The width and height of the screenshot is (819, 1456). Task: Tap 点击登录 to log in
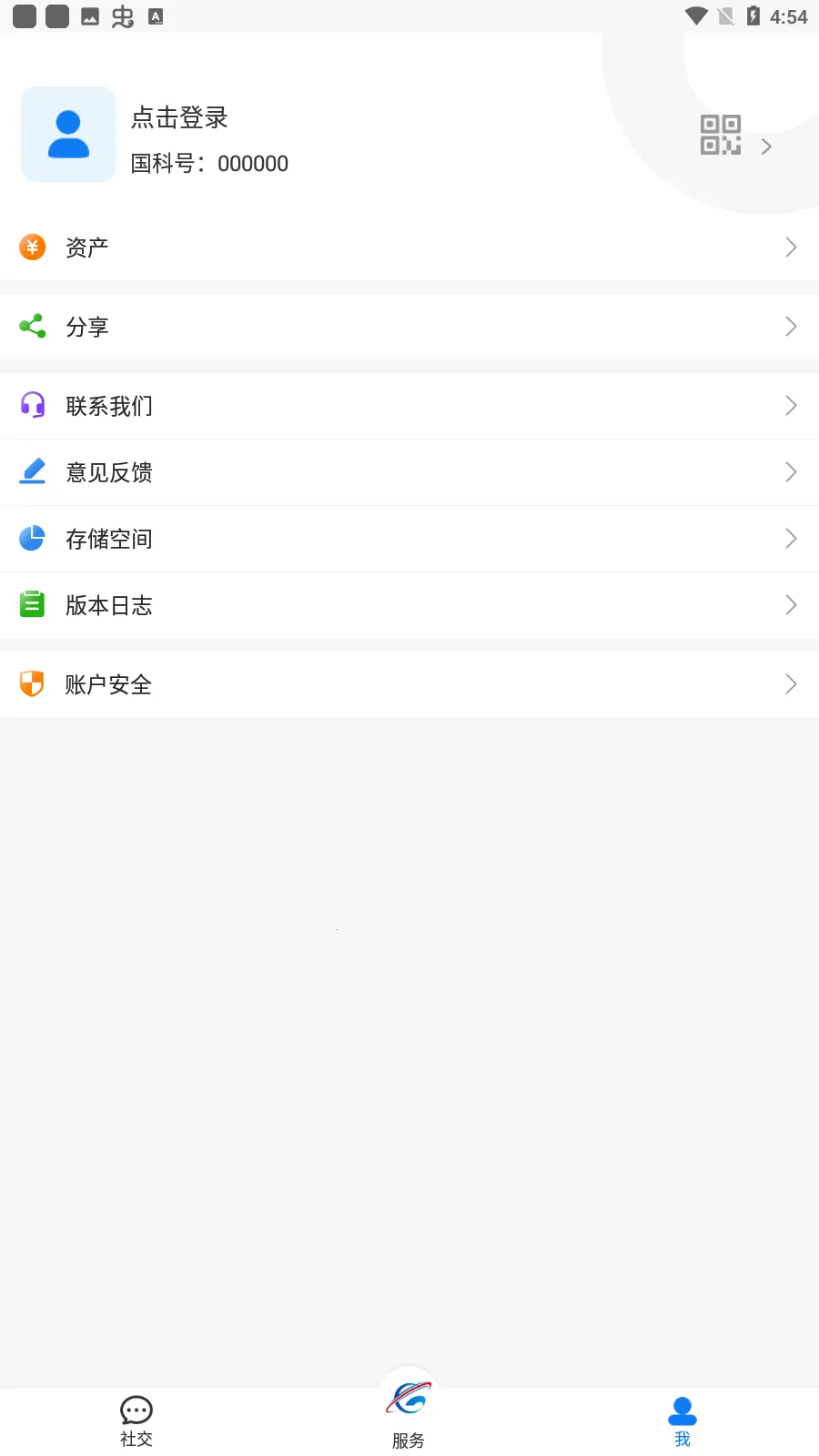click(x=179, y=117)
